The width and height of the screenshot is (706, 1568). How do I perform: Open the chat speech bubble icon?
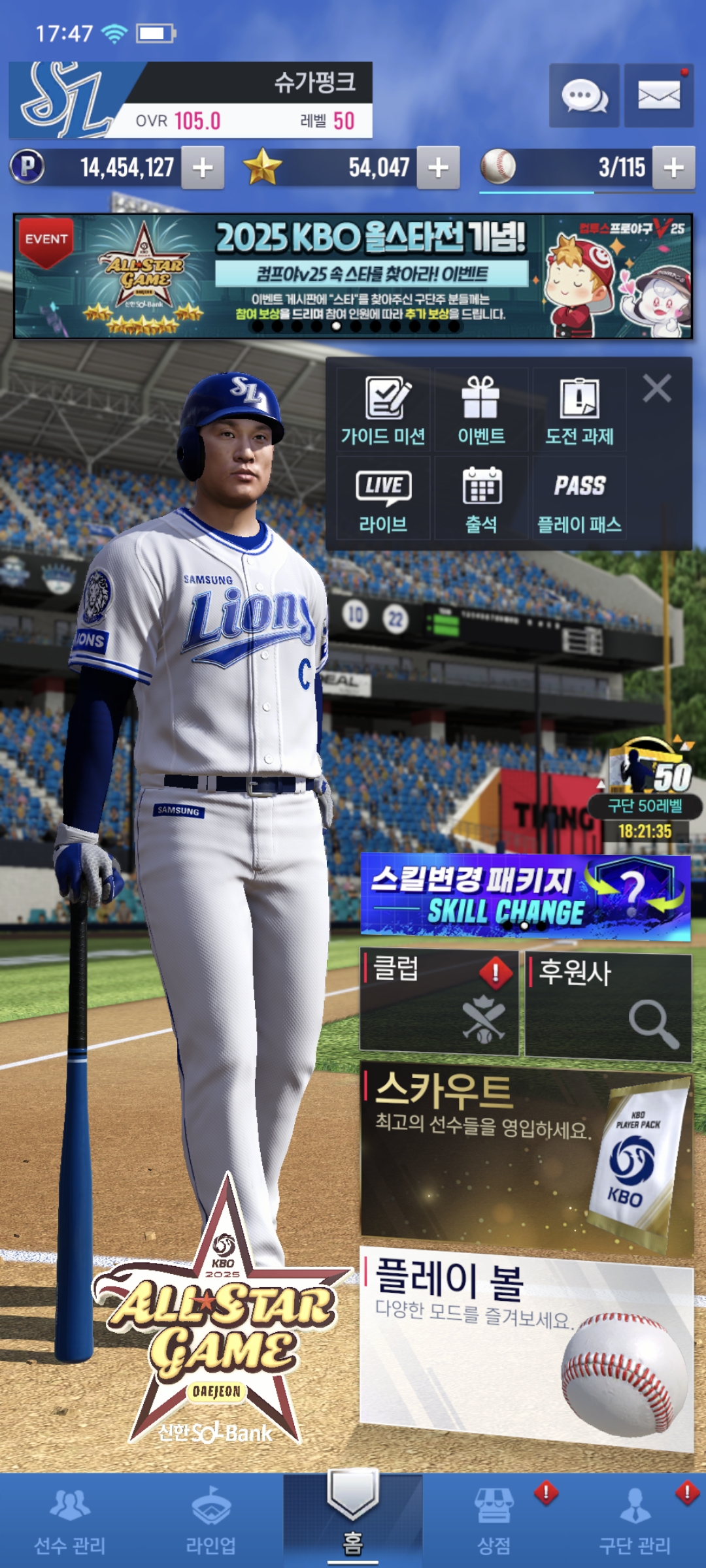(584, 96)
